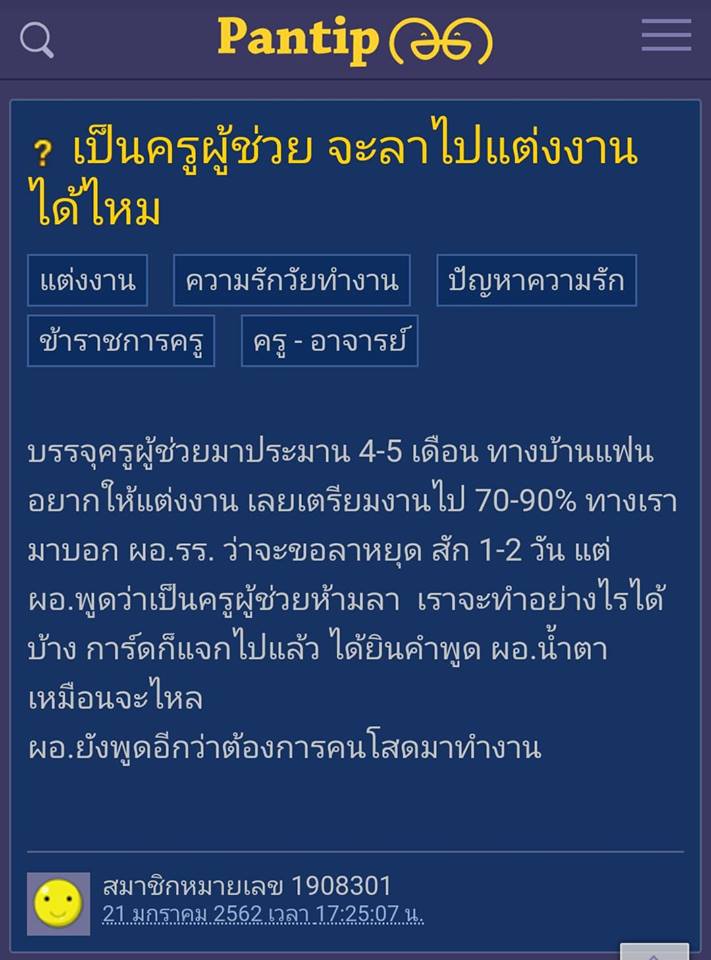
Task: Select the ความรักวัยทำงาน tag
Action: pyautogui.click(x=292, y=280)
